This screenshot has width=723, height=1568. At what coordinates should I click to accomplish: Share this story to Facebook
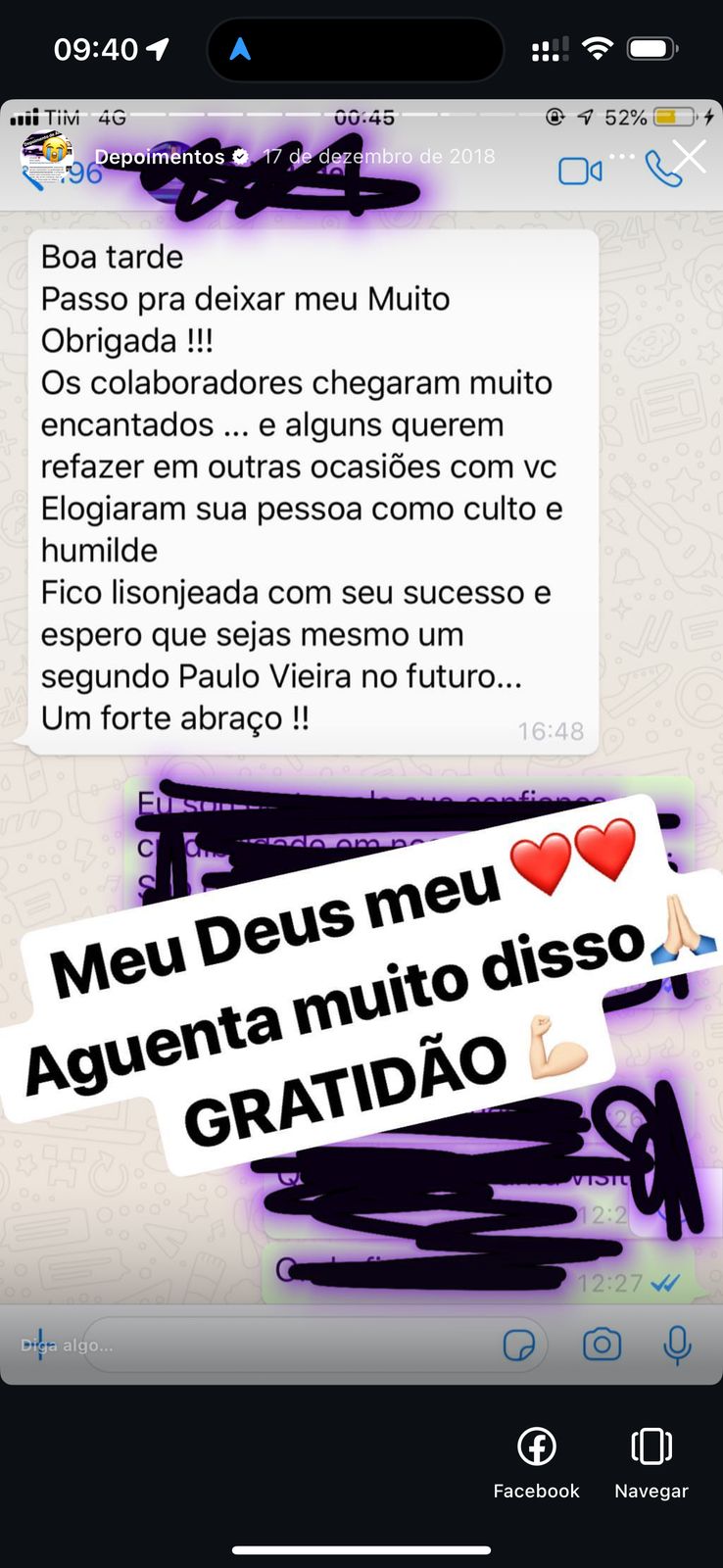[x=536, y=1461]
